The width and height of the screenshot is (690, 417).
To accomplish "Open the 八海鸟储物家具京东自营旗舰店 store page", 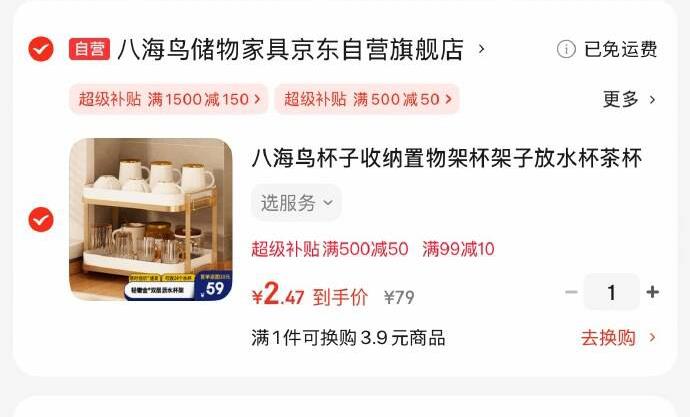I will click(290, 48).
